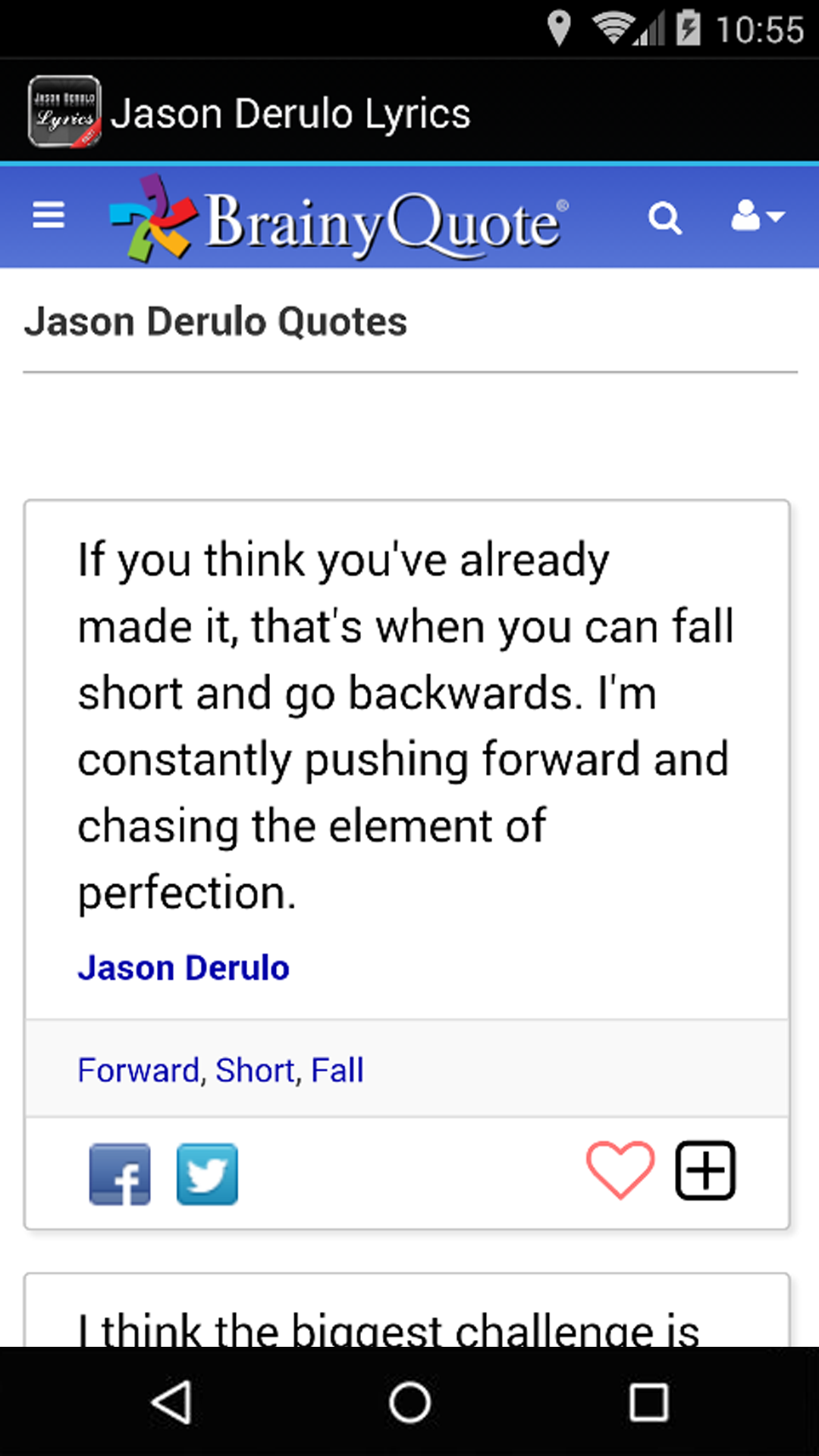The image size is (819, 1456).
Task: Open the Forward topic link
Action: tap(137, 1069)
